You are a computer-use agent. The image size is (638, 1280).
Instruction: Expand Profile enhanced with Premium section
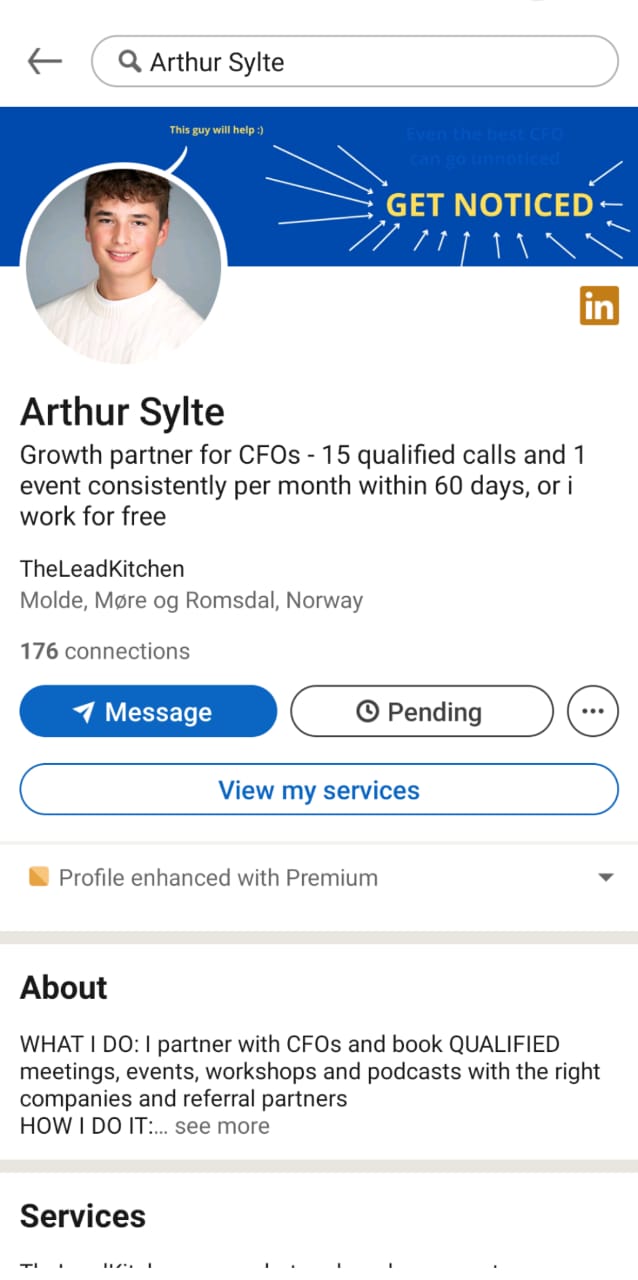tap(604, 878)
